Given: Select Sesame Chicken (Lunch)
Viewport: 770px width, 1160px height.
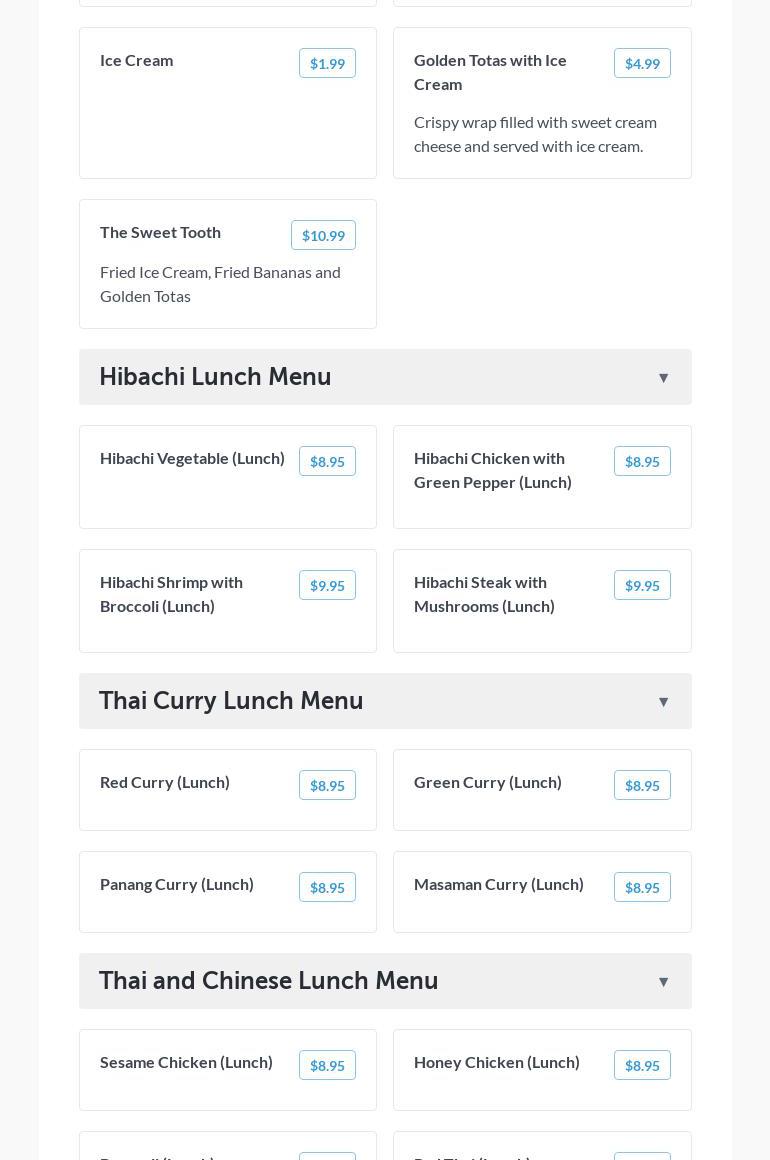Looking at the screenshot, I should point(228,1070).
